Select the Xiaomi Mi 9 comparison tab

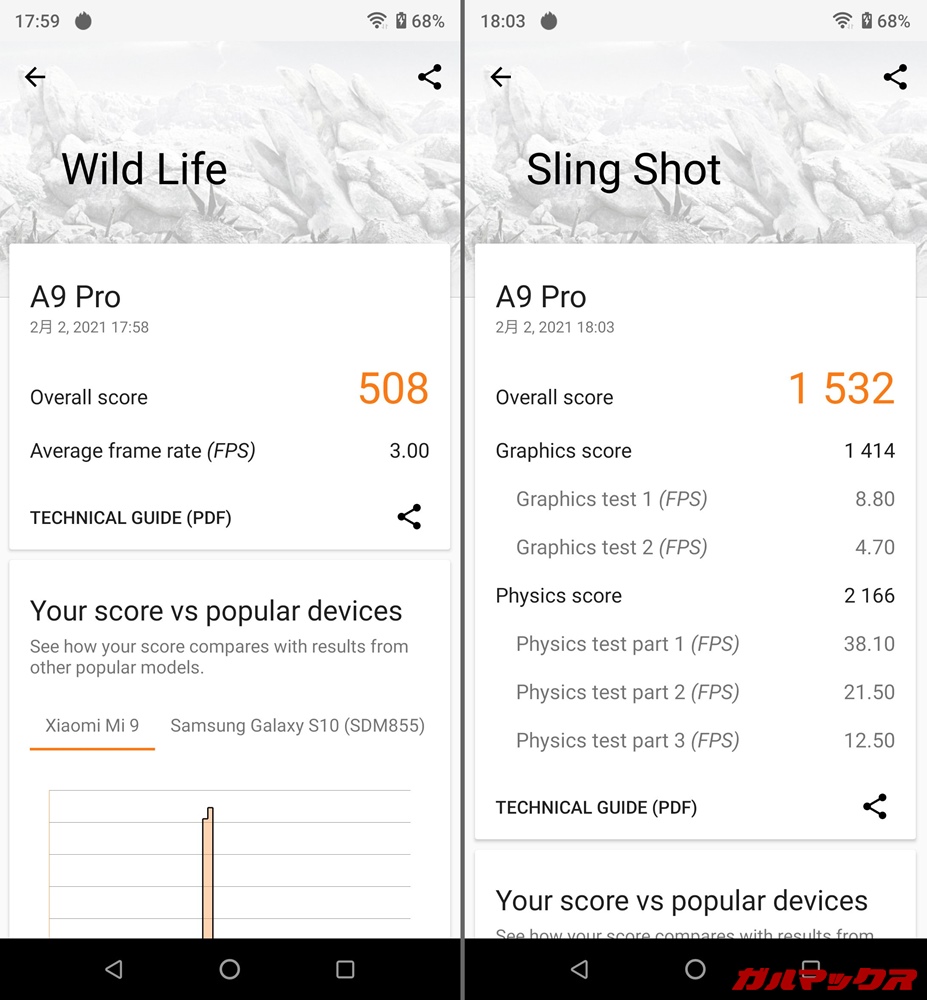92,726
